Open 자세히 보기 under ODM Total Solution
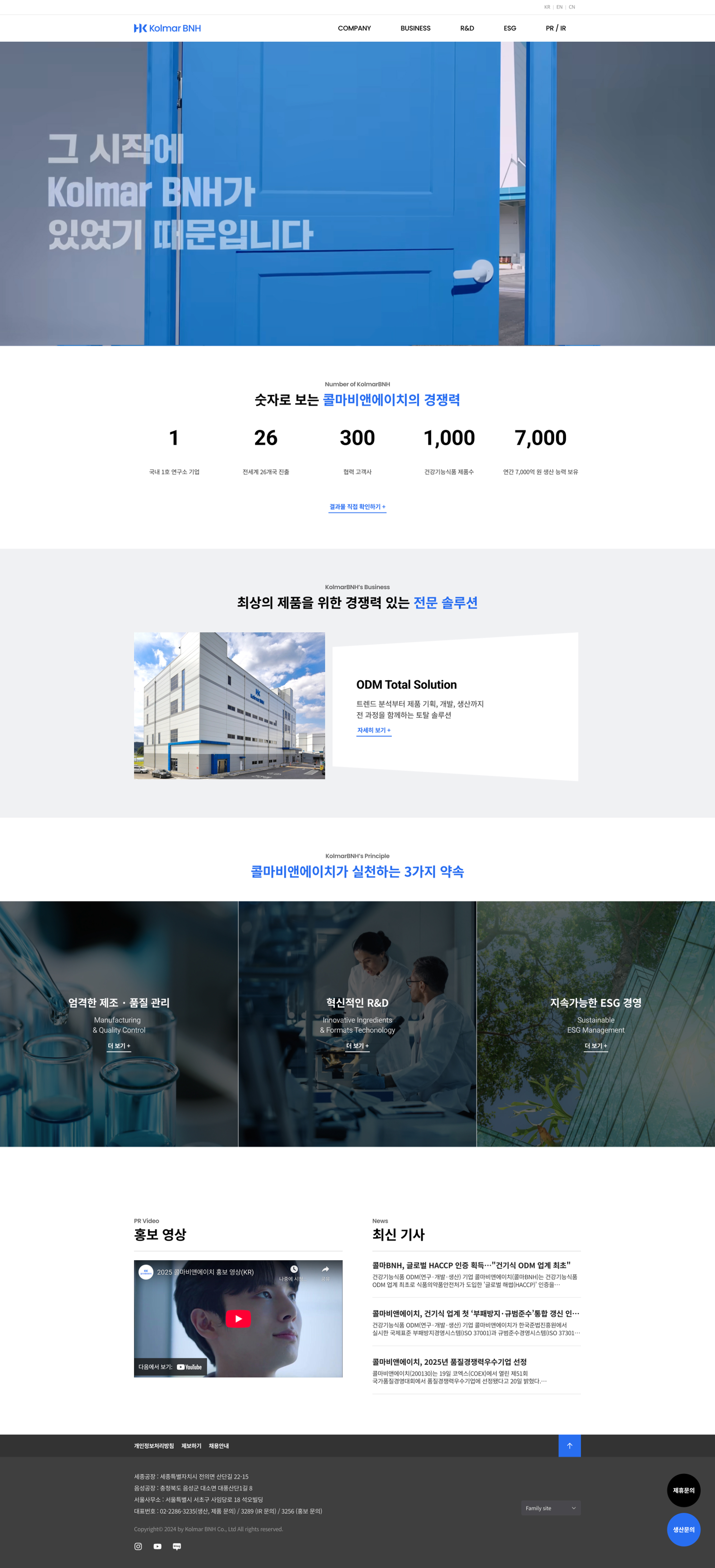Viewport: 715px width, 1568px height. [373, 730]
